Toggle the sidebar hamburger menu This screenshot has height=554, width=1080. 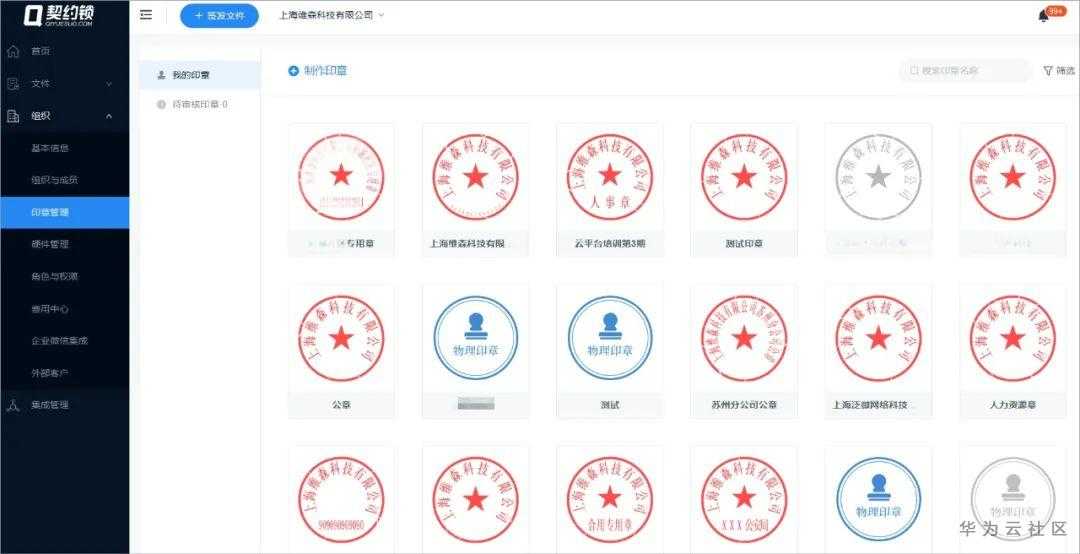pos(146,15)
